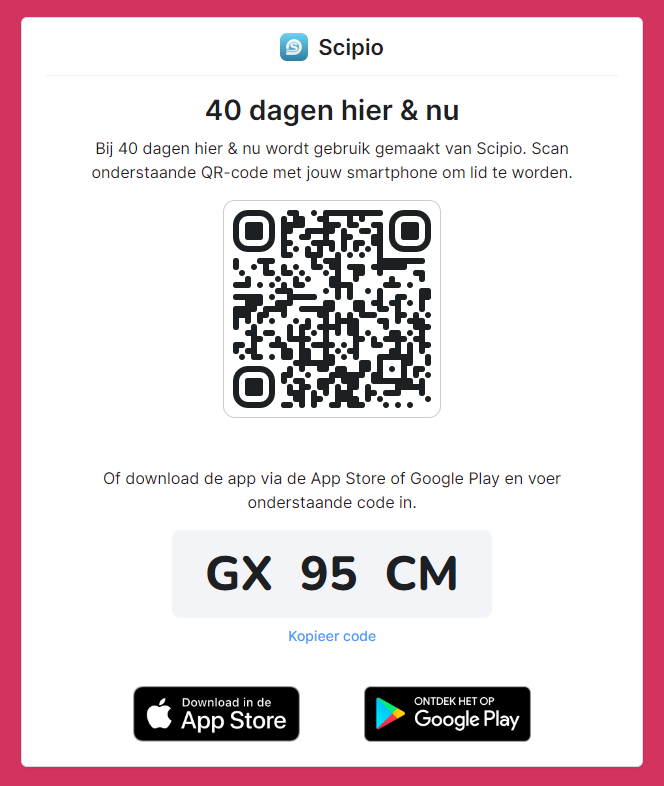Viewport: 664px width, 786px height.
Task: Open the Download in de App Store badge
Action: pyautogui.click(x=216, y=713)
